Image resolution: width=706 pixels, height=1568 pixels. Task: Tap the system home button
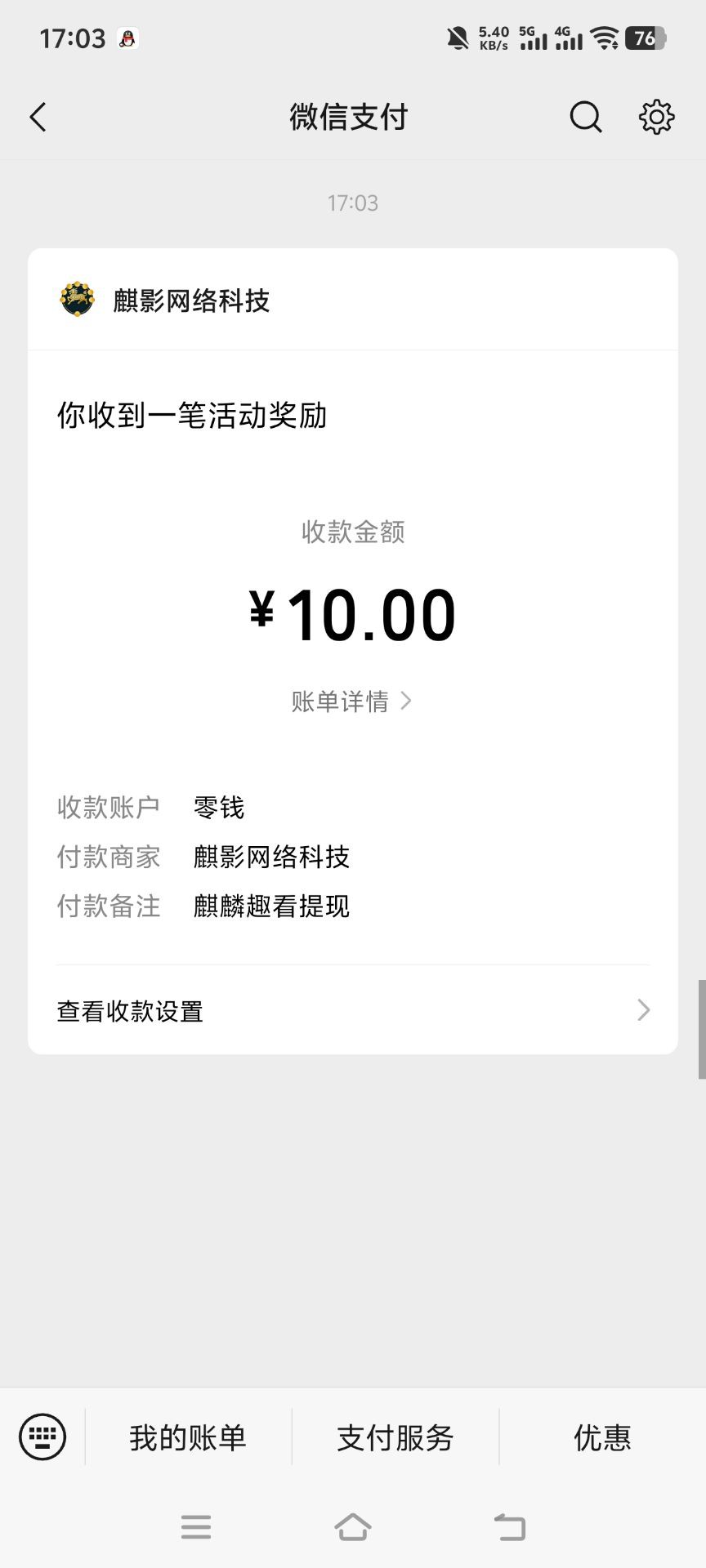[353, 1526]
